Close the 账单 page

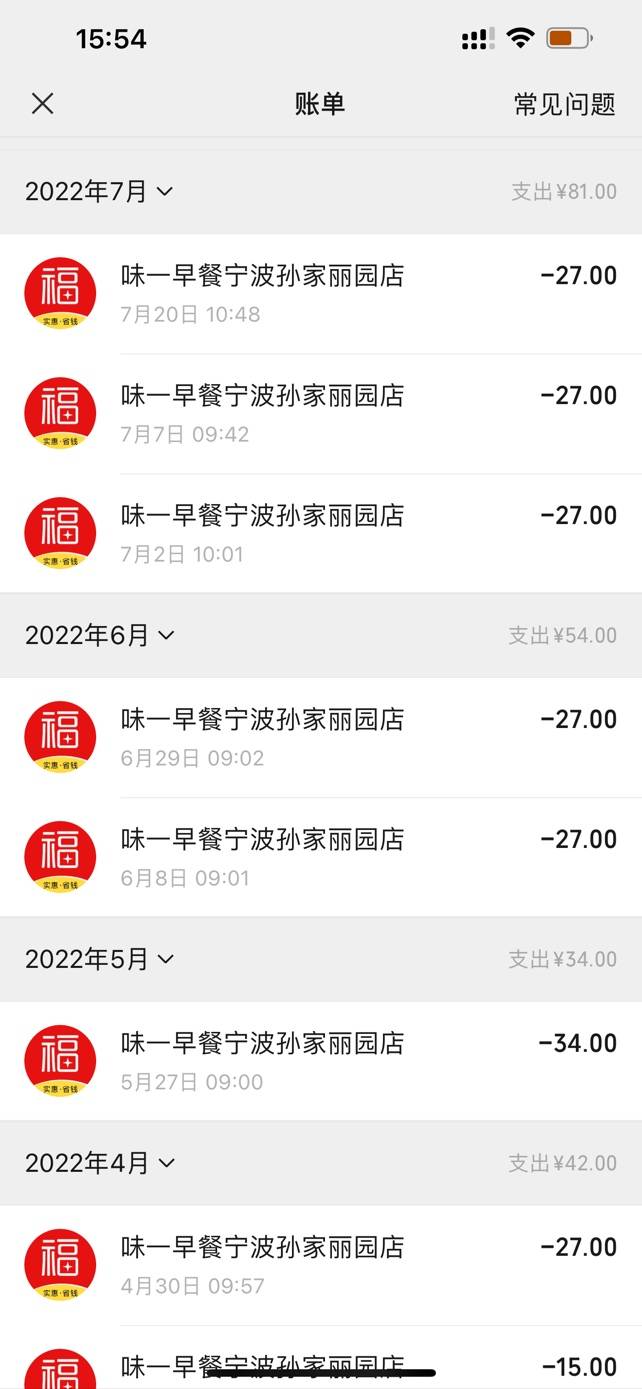tap(42, 103)
